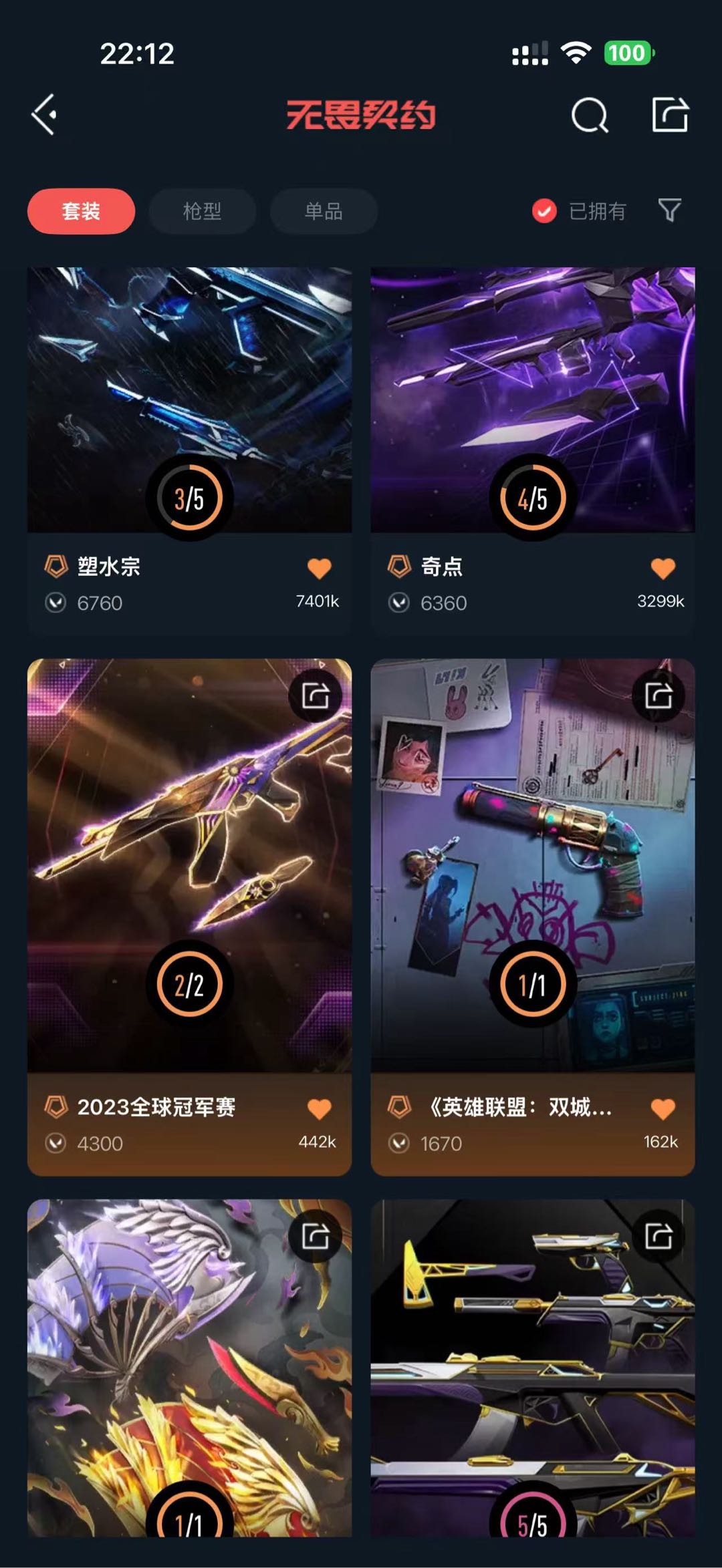The height and width of the screenshot is (1568, 722).
Task: Switch to the 单品 tab
Action: [x=324, y=211]
